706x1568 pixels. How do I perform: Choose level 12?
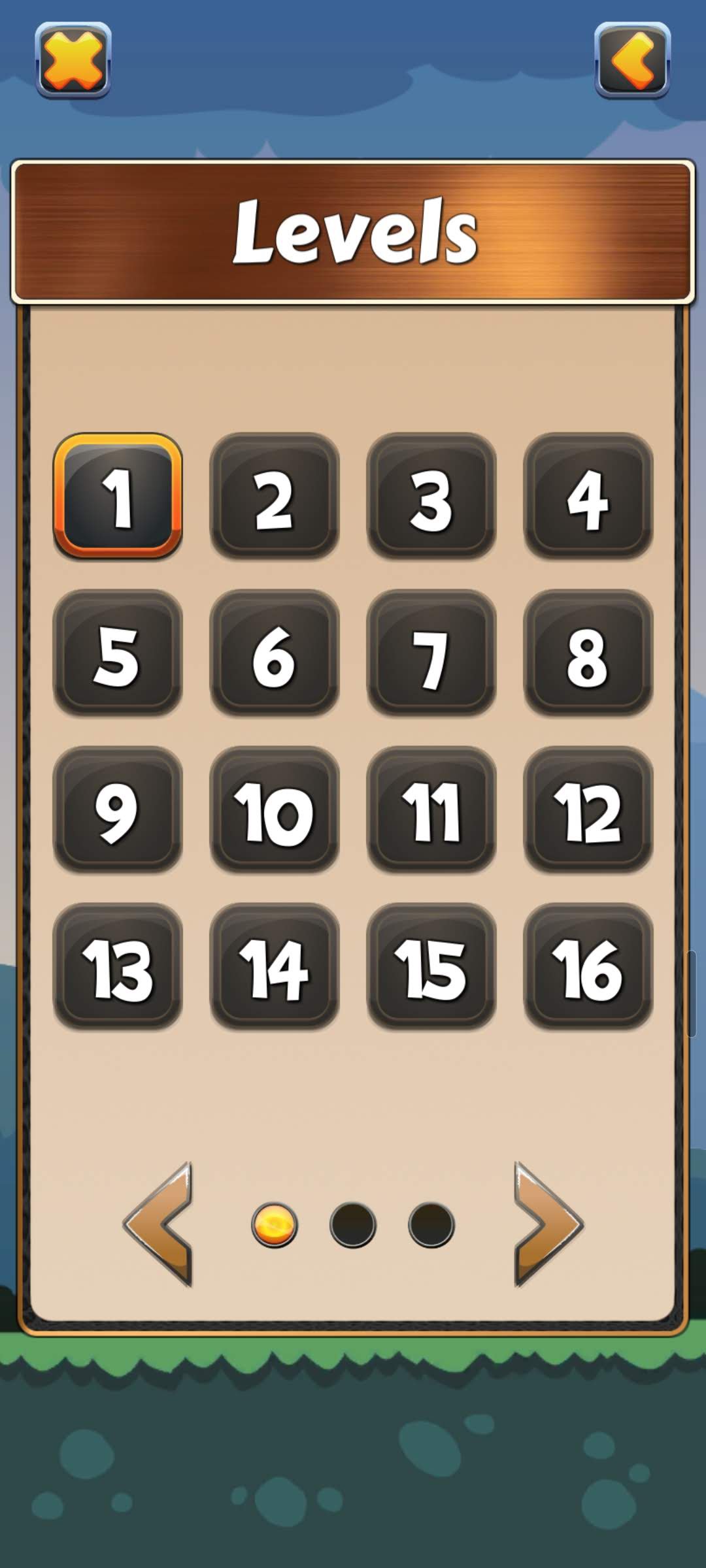pos(588,809)
